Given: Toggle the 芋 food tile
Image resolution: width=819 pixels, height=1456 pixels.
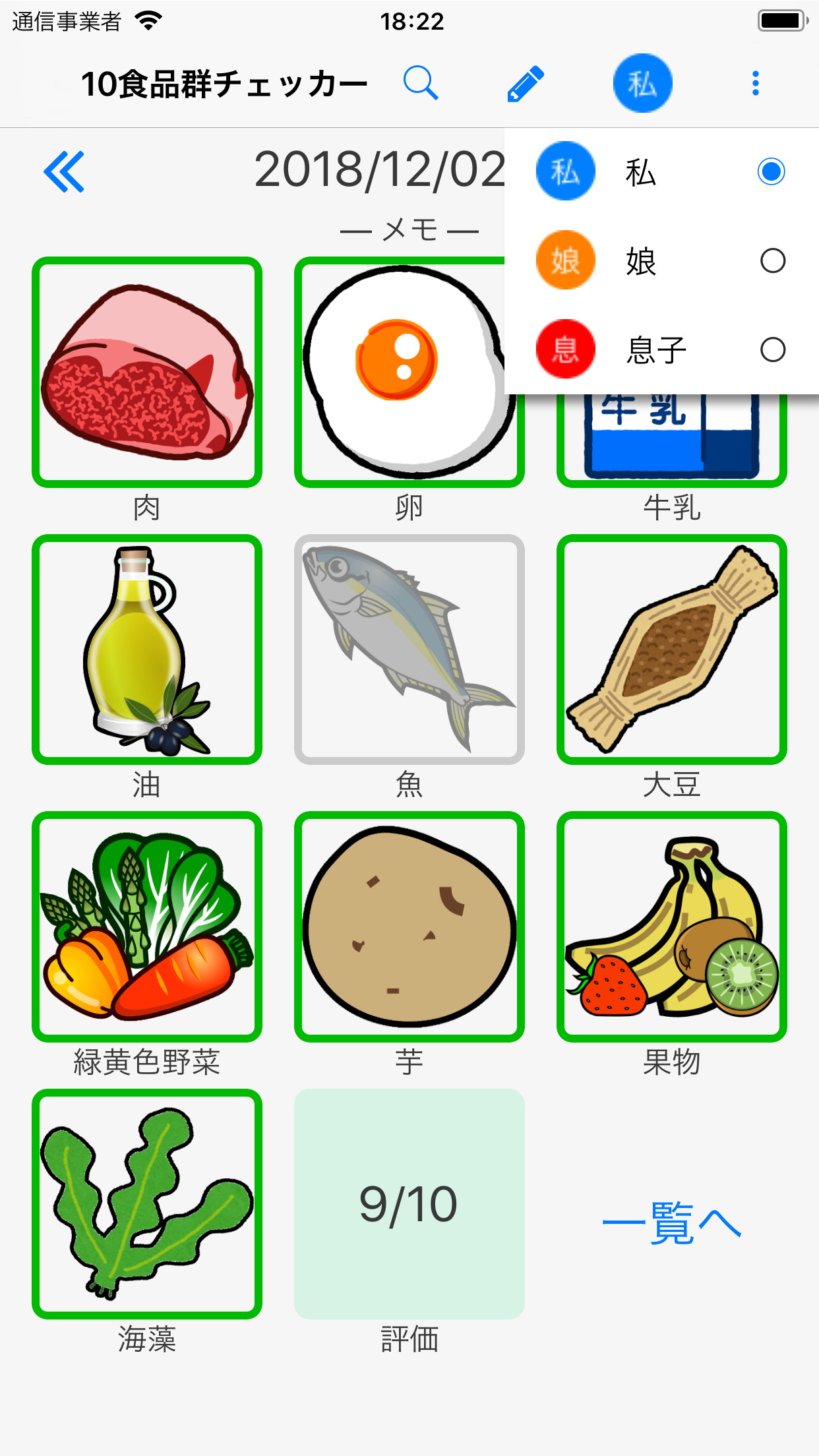Looking at the screenshot, I should coord(409,926).
